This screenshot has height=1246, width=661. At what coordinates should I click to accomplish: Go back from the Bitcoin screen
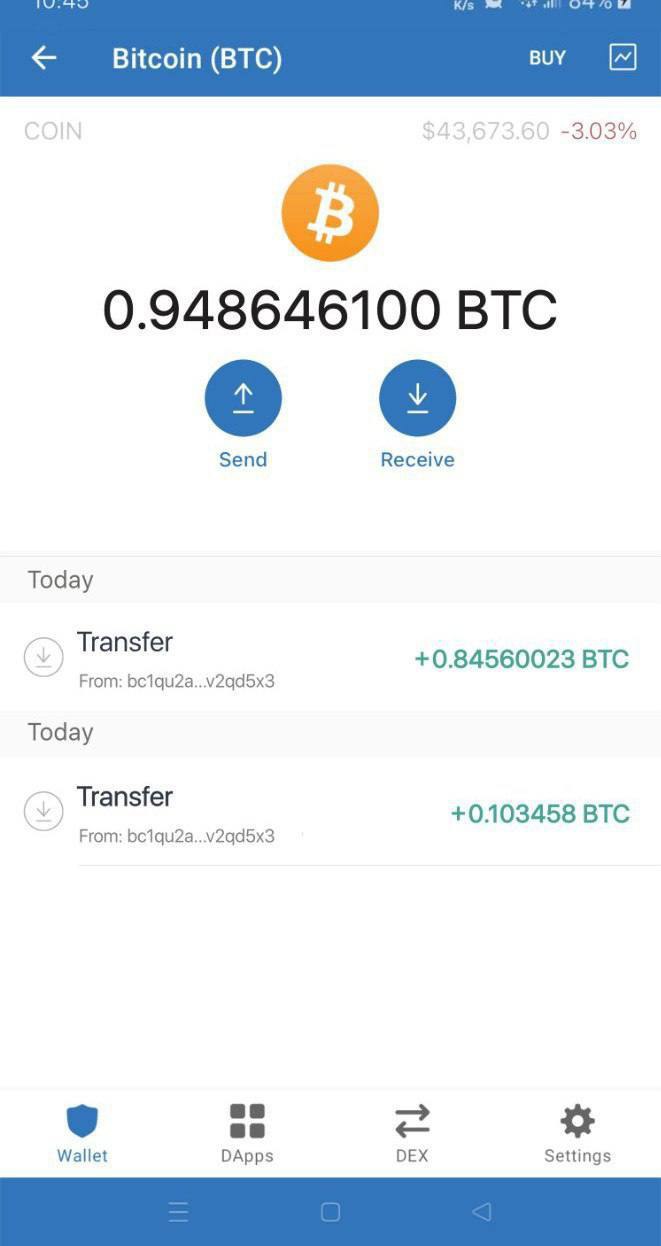point(44,58)
